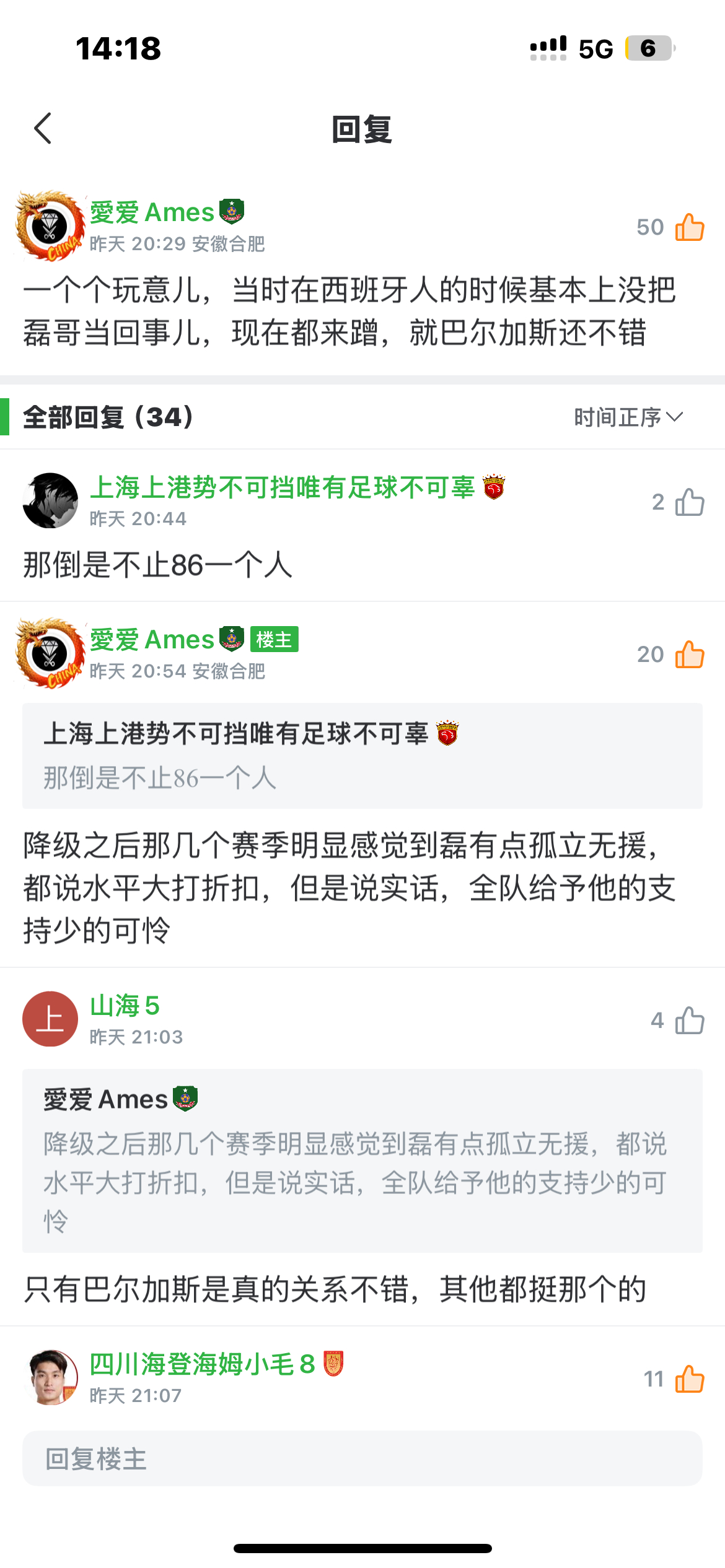Like the 楼主's reply with 20 likes
The height and width of the screenshot is (1568, 725).
pos(688,655)
